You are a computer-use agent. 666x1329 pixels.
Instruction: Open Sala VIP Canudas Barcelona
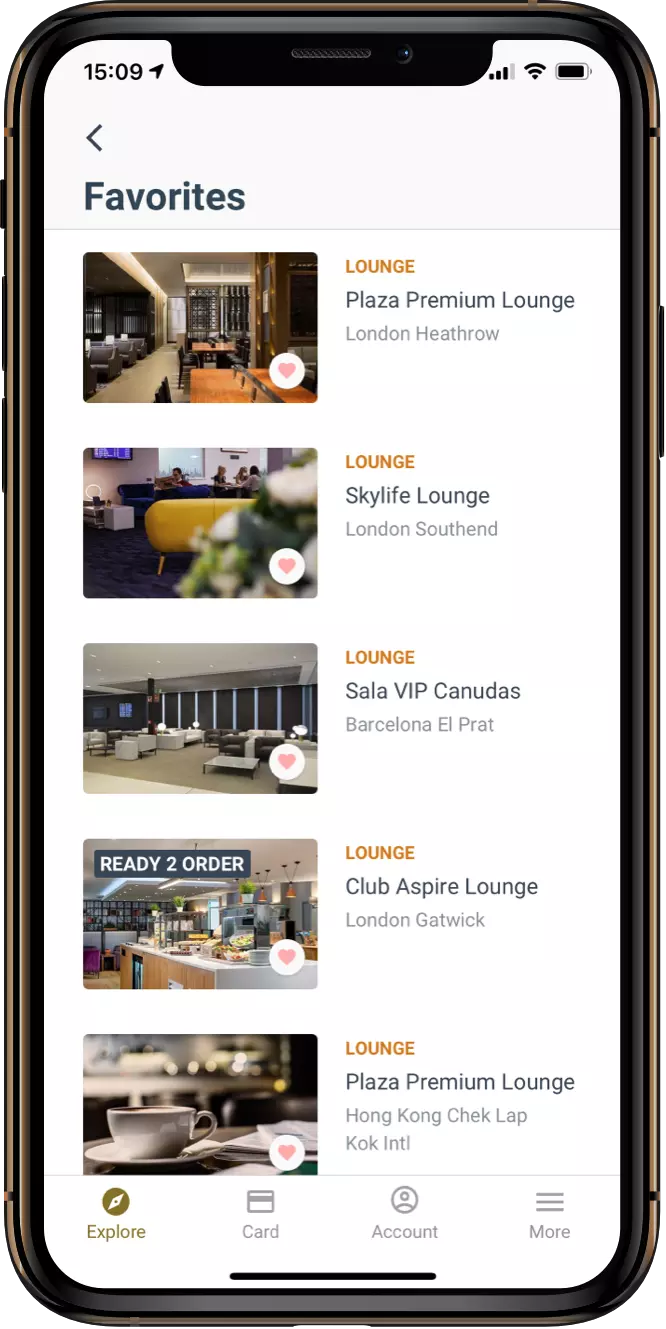click(432, 691)
